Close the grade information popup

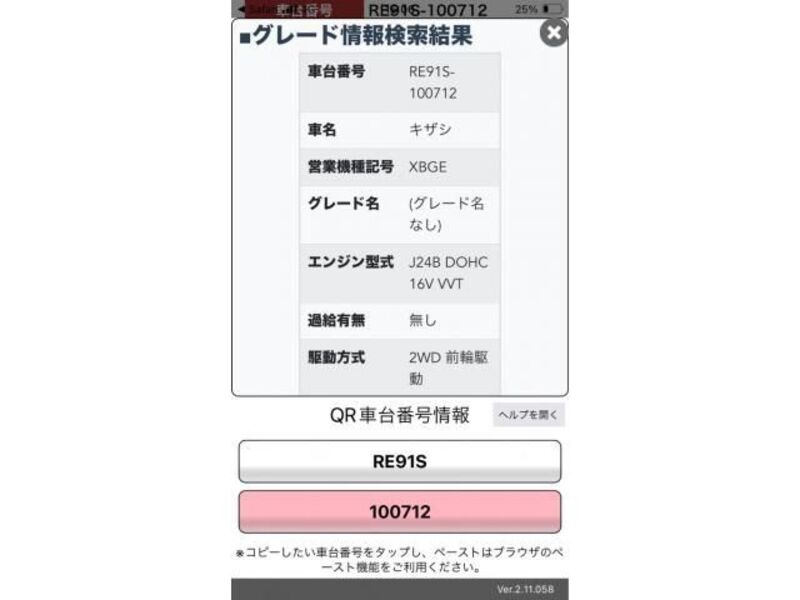(553, 33)
